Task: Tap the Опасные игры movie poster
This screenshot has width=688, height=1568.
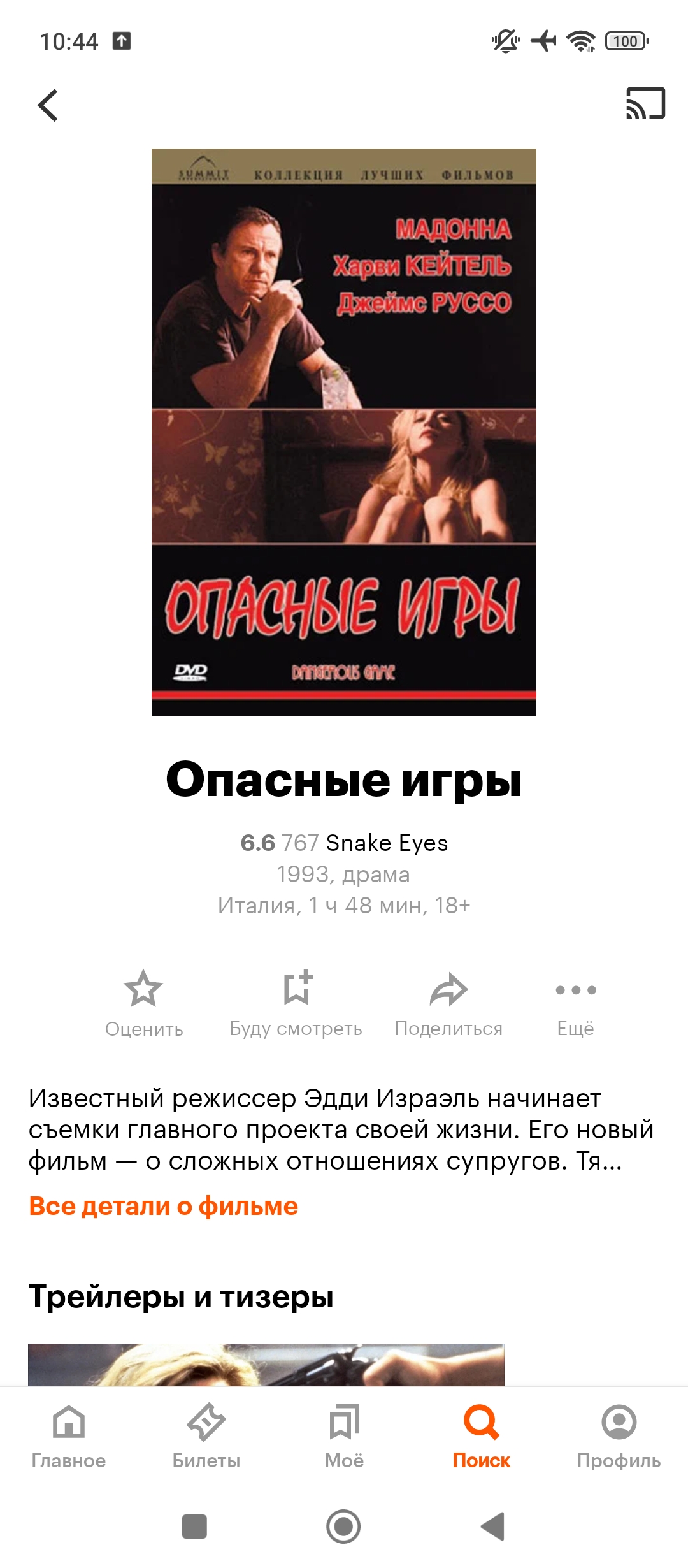Action: coord(344,432)
